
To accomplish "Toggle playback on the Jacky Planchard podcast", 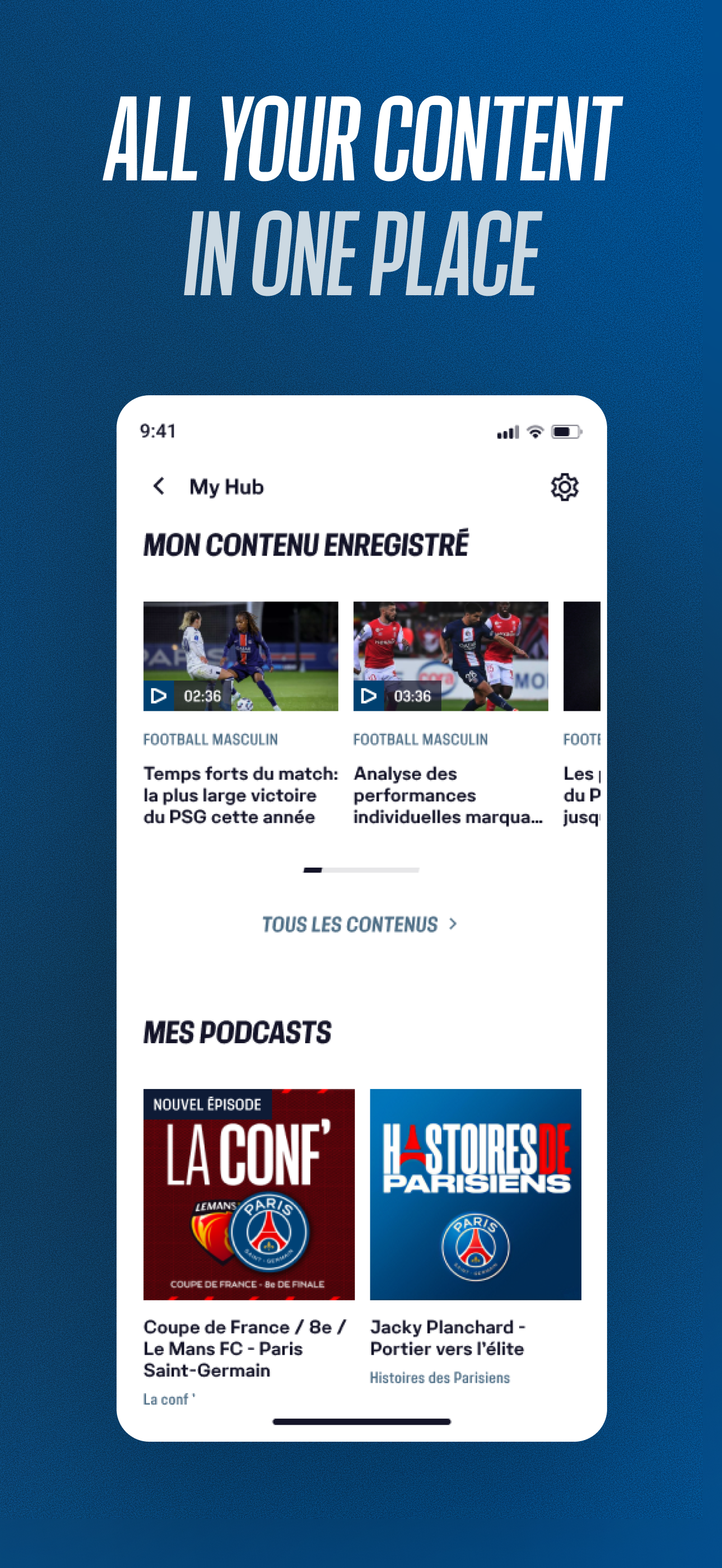I will coord(475,1196).
